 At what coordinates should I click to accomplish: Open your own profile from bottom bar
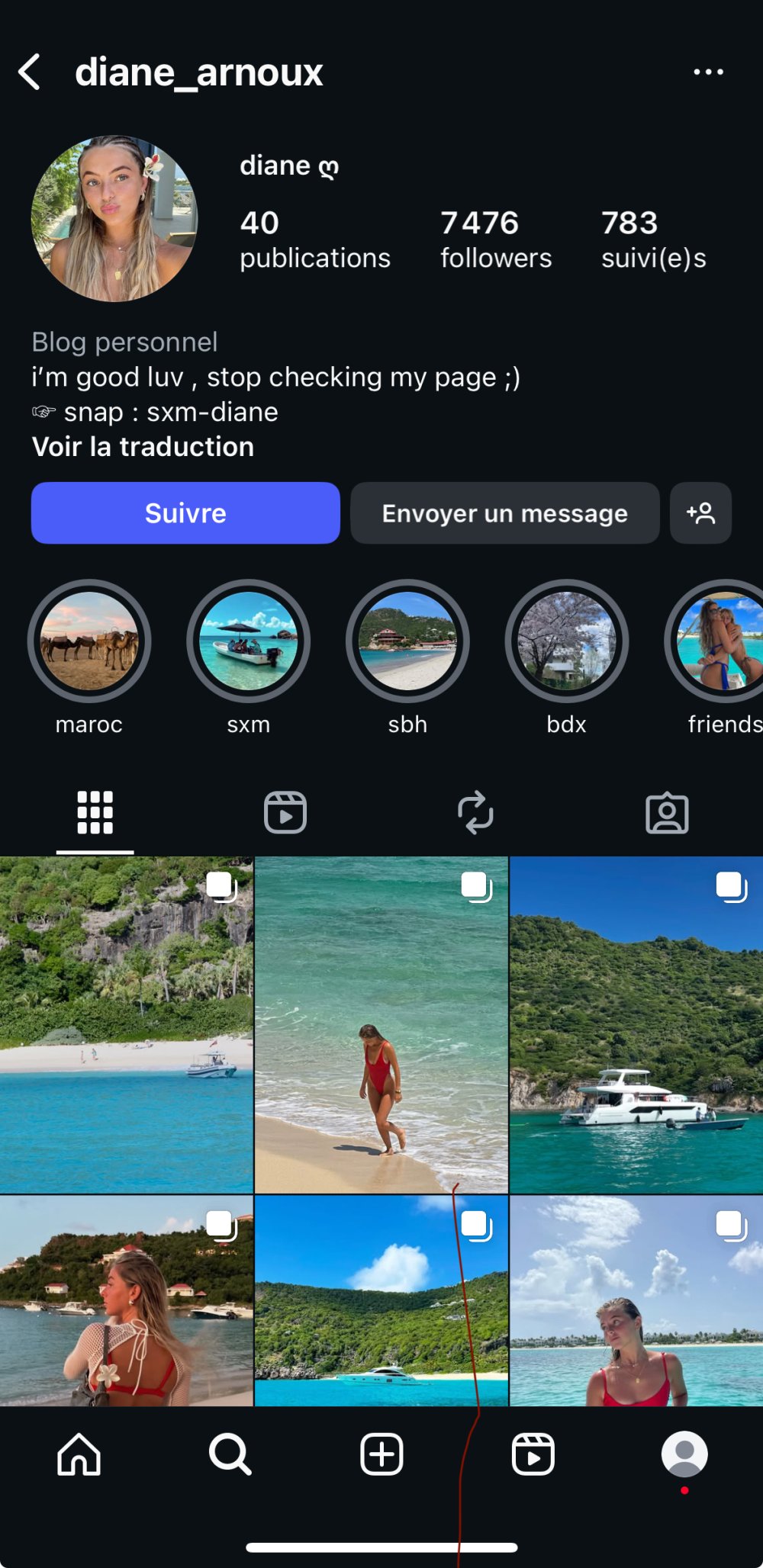[684, 1454]
